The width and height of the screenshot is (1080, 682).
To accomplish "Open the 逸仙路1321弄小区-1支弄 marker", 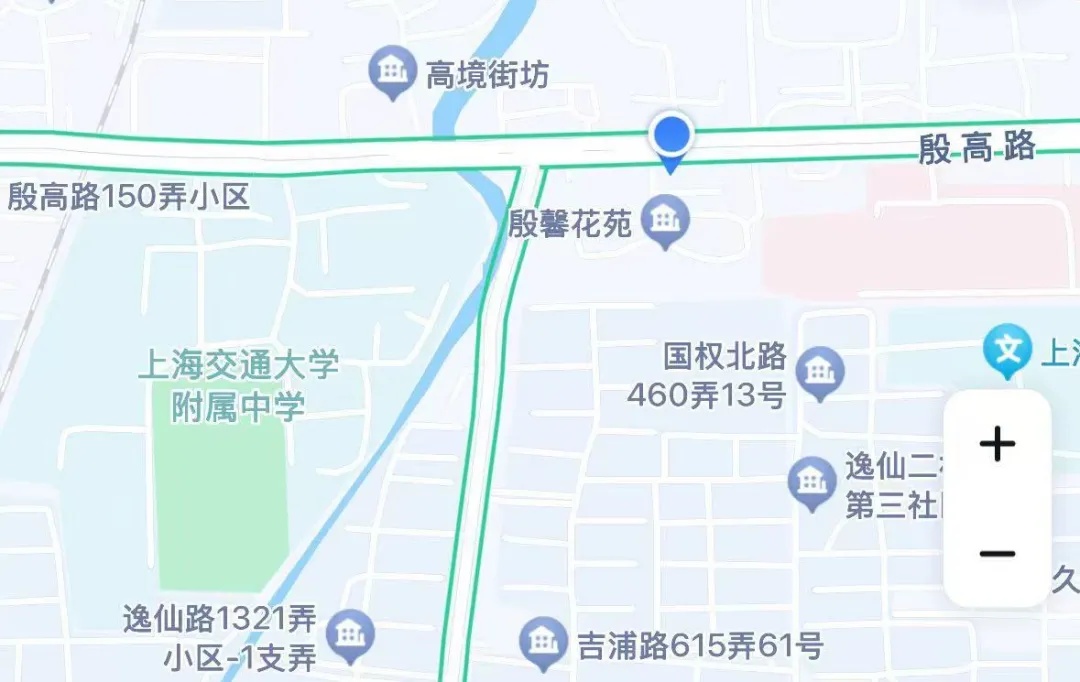I will pos(351,635).
